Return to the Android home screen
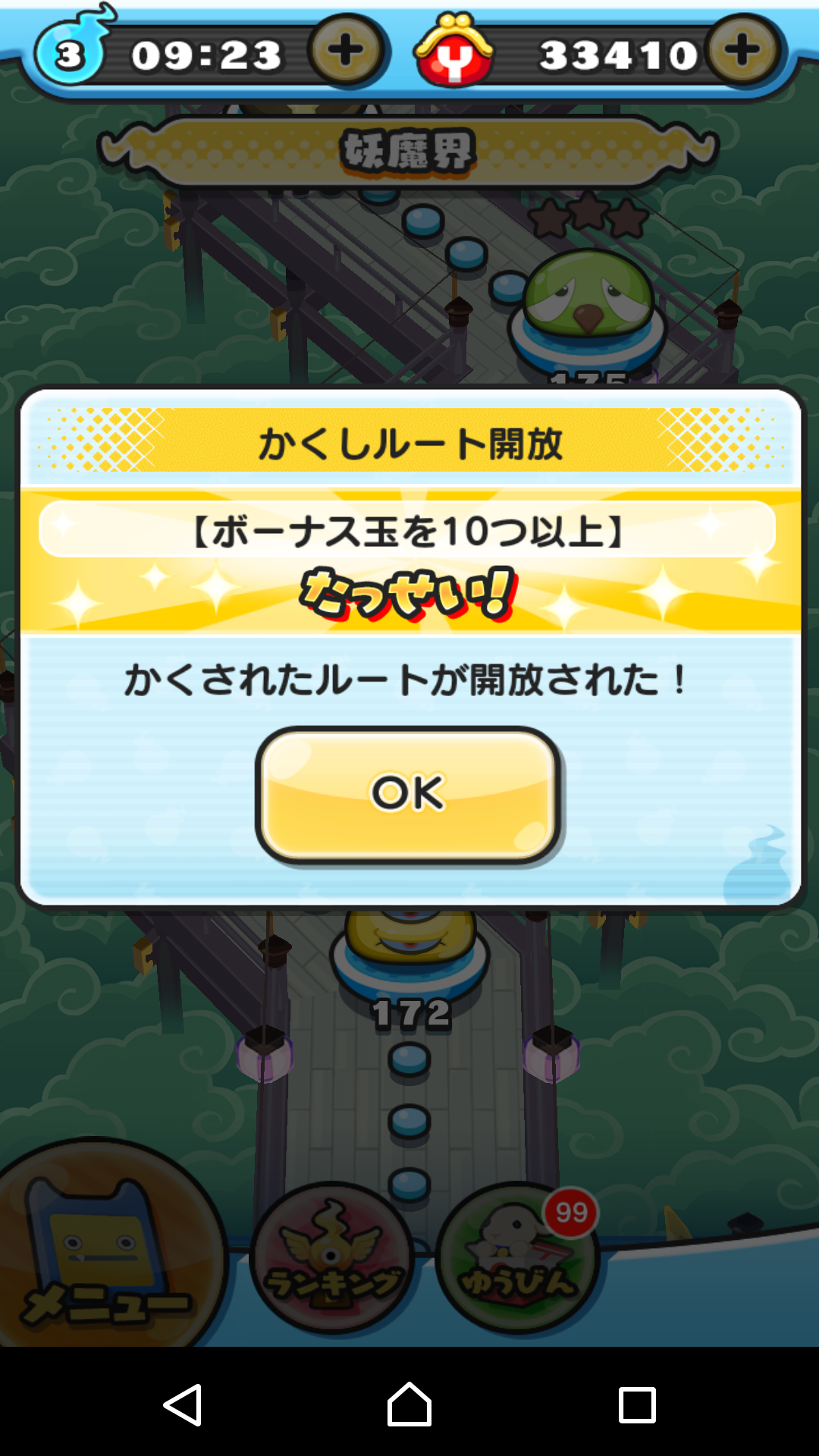Viewport: 819px width, 1456px height. point(409,1405)
